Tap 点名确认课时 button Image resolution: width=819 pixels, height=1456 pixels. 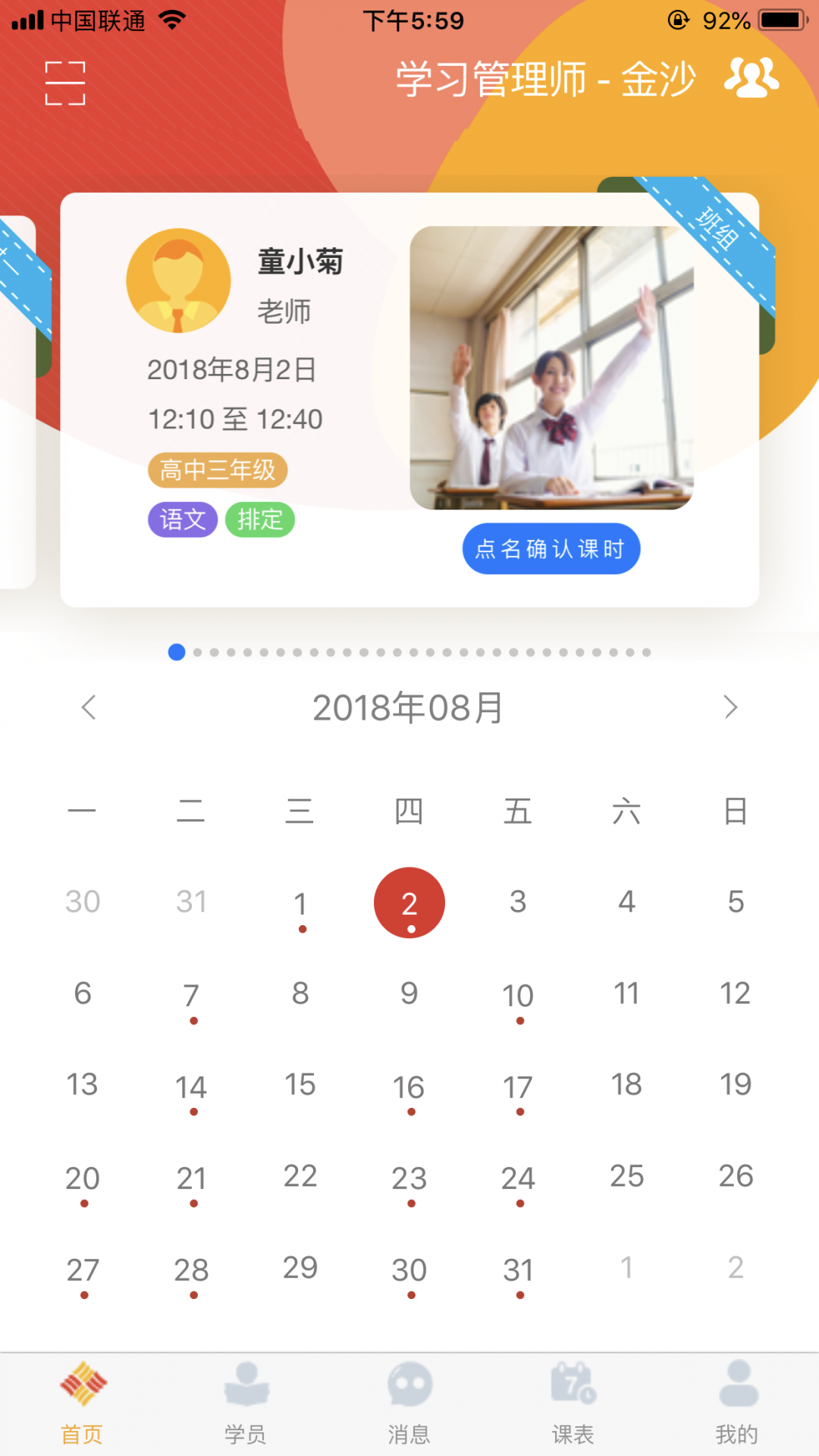click(x=551, y=548)
